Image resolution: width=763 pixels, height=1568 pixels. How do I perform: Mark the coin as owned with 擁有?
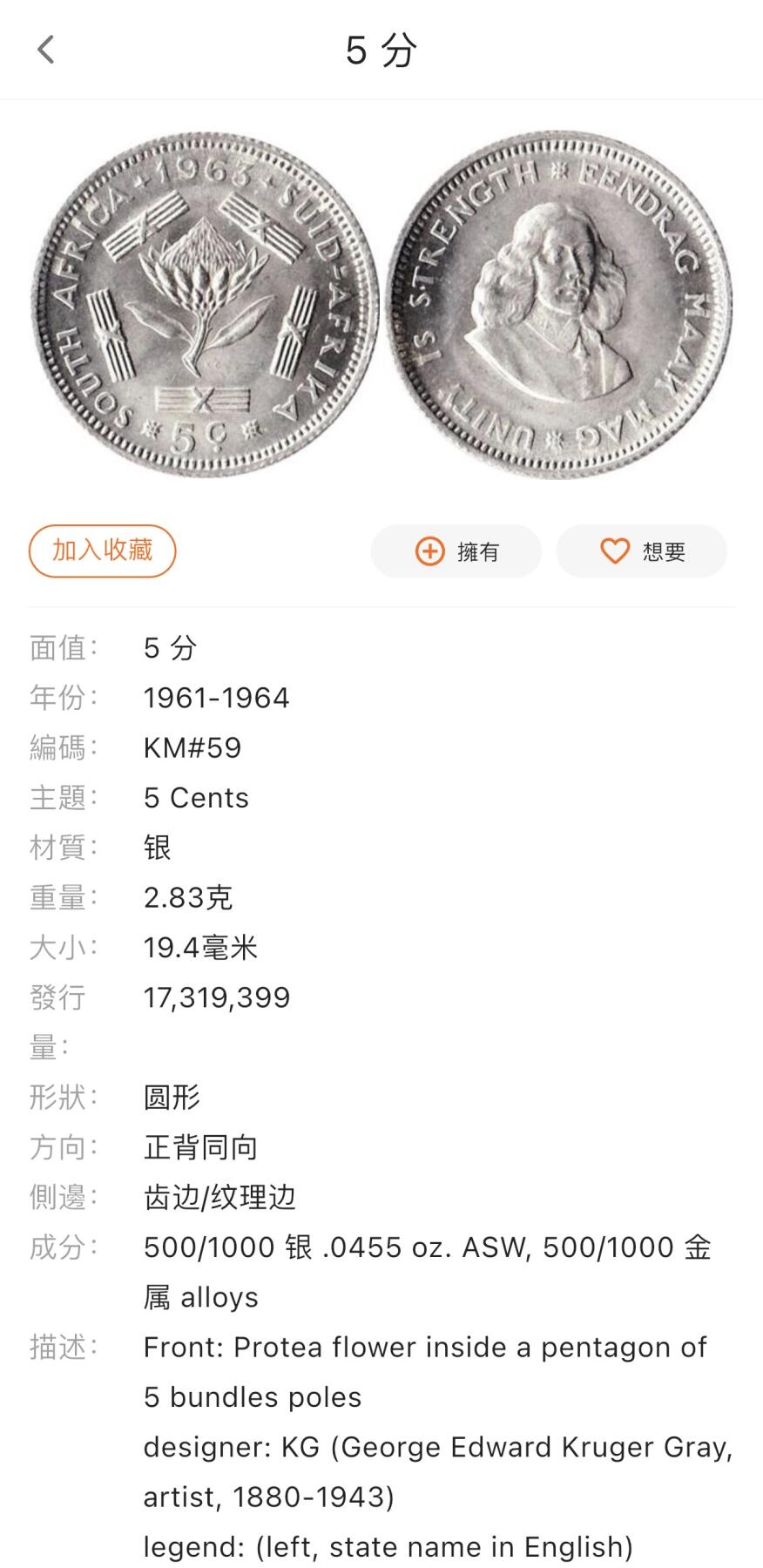[456, 551]
